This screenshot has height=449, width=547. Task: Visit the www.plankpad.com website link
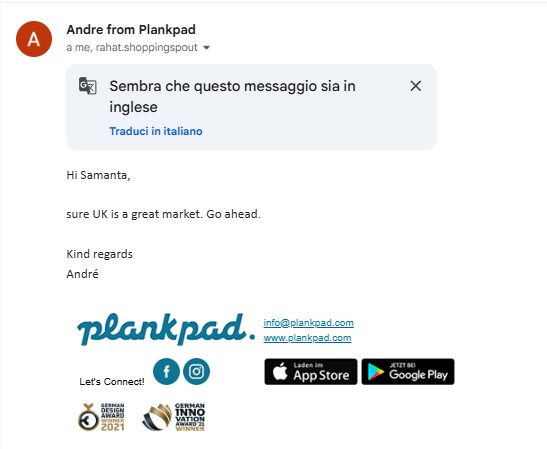[307, 338]
